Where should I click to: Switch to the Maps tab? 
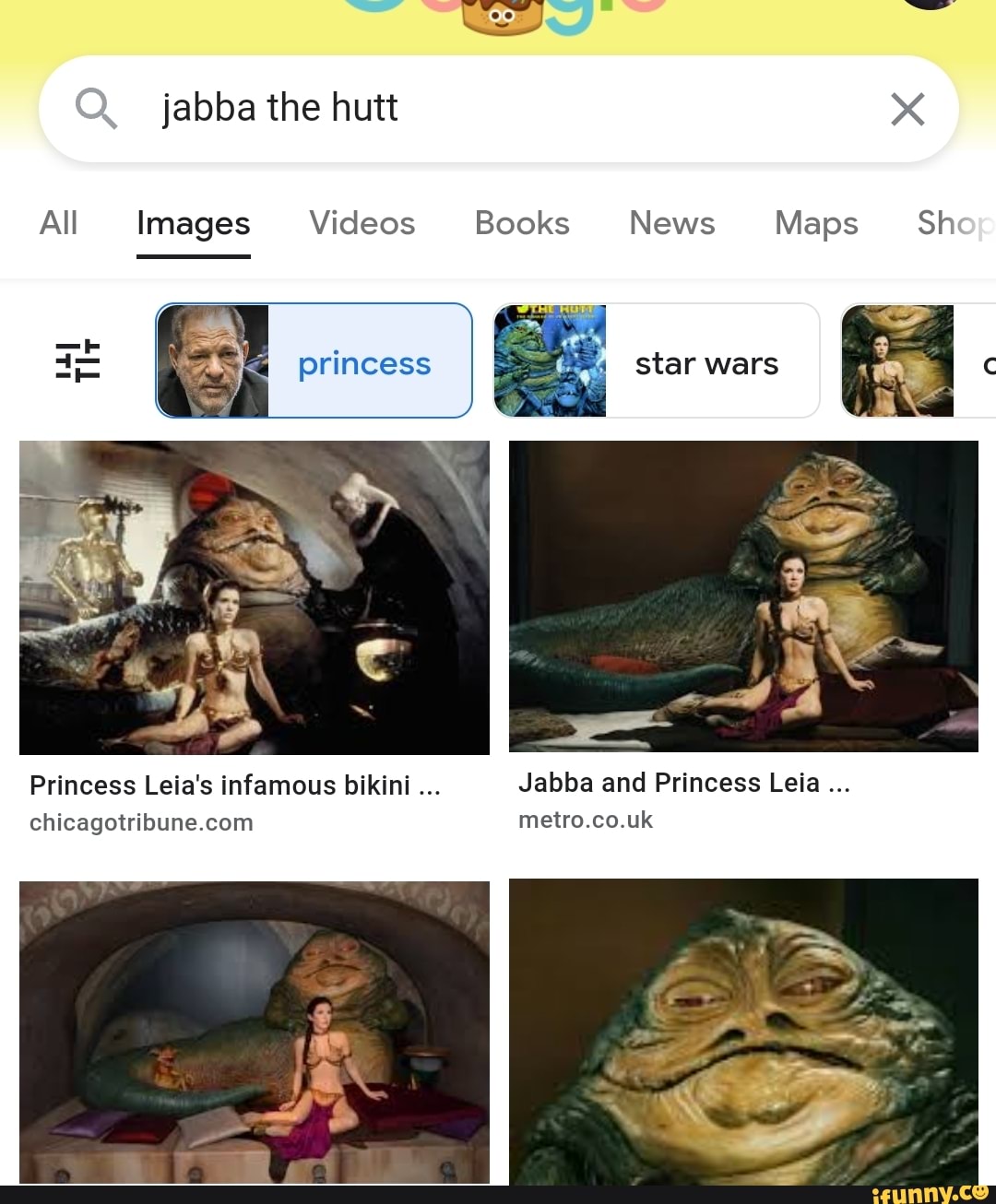[x=816, y=223]
